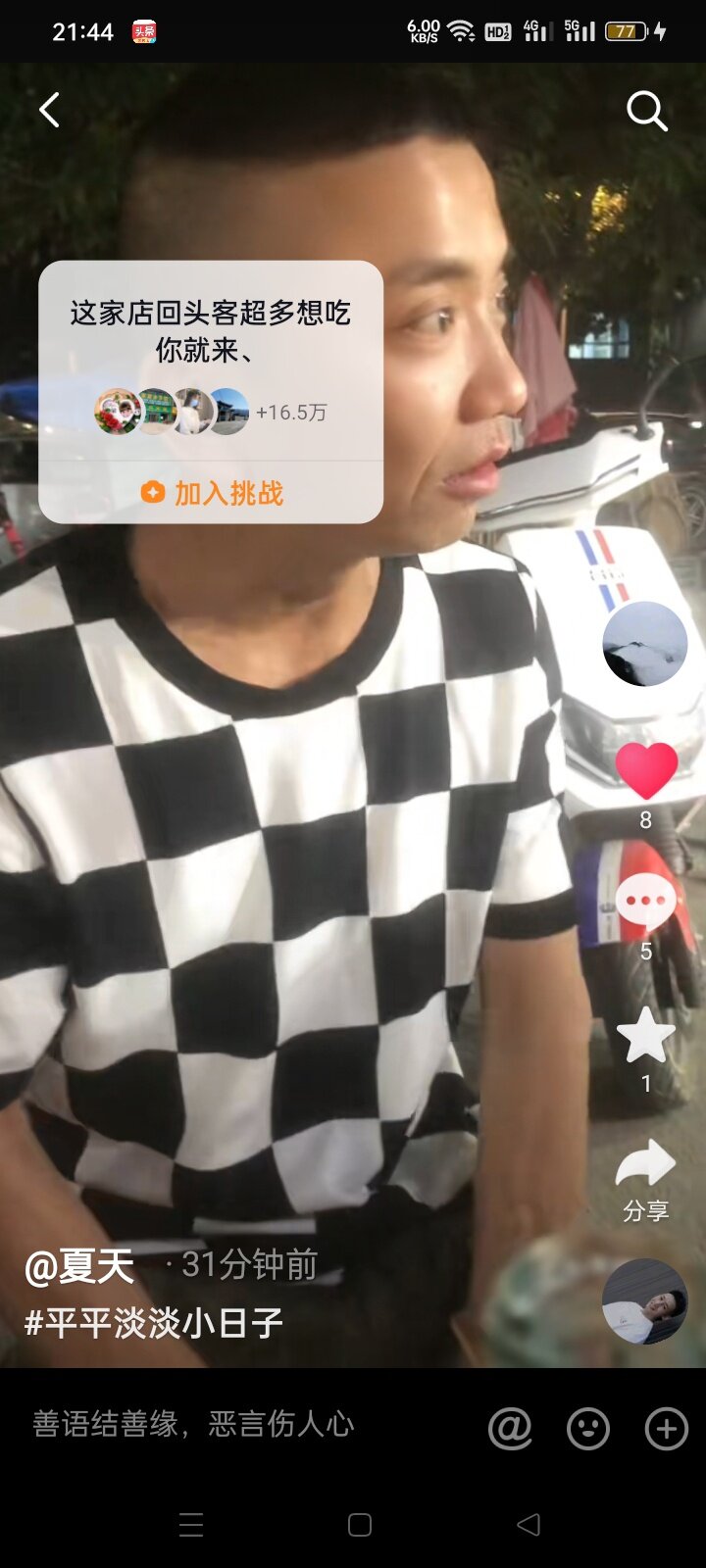Viewport: 706px width, 1568px height.
Task: Open the emoji smiley picker
Action: tap(588, 1428)
